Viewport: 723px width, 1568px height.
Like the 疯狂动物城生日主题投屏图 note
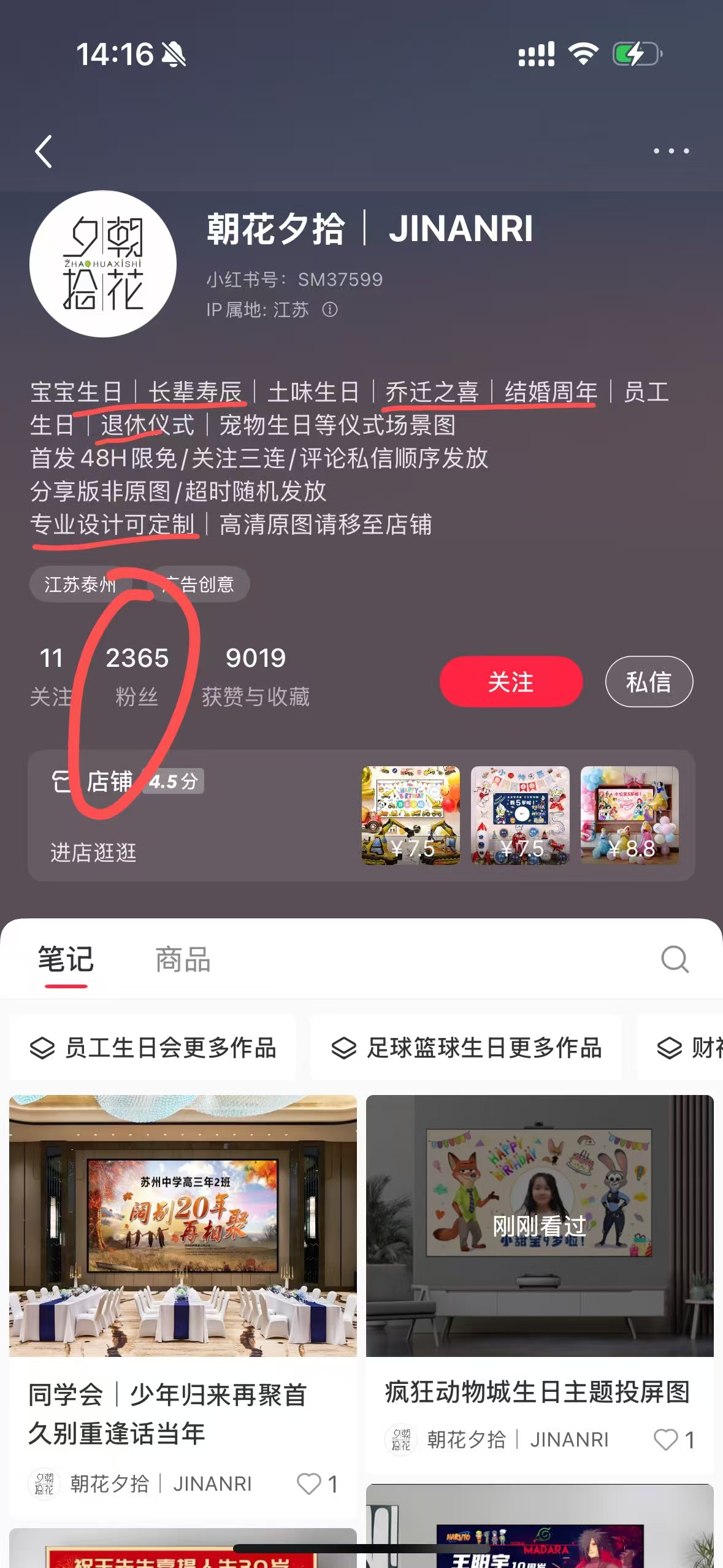(666, 1440)
